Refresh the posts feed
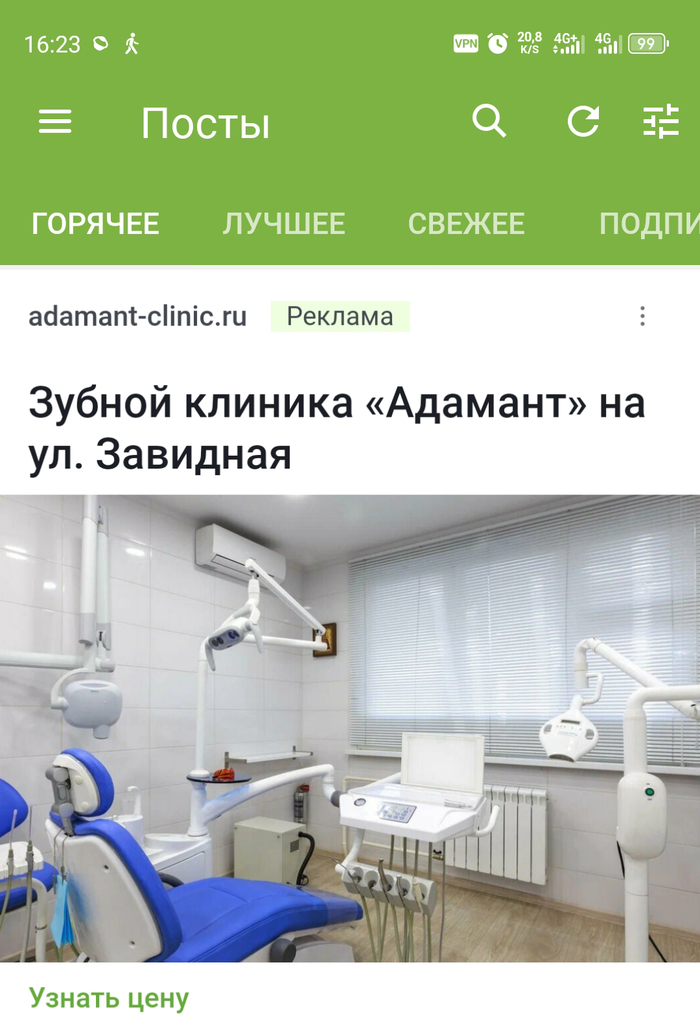 [583, 122]
